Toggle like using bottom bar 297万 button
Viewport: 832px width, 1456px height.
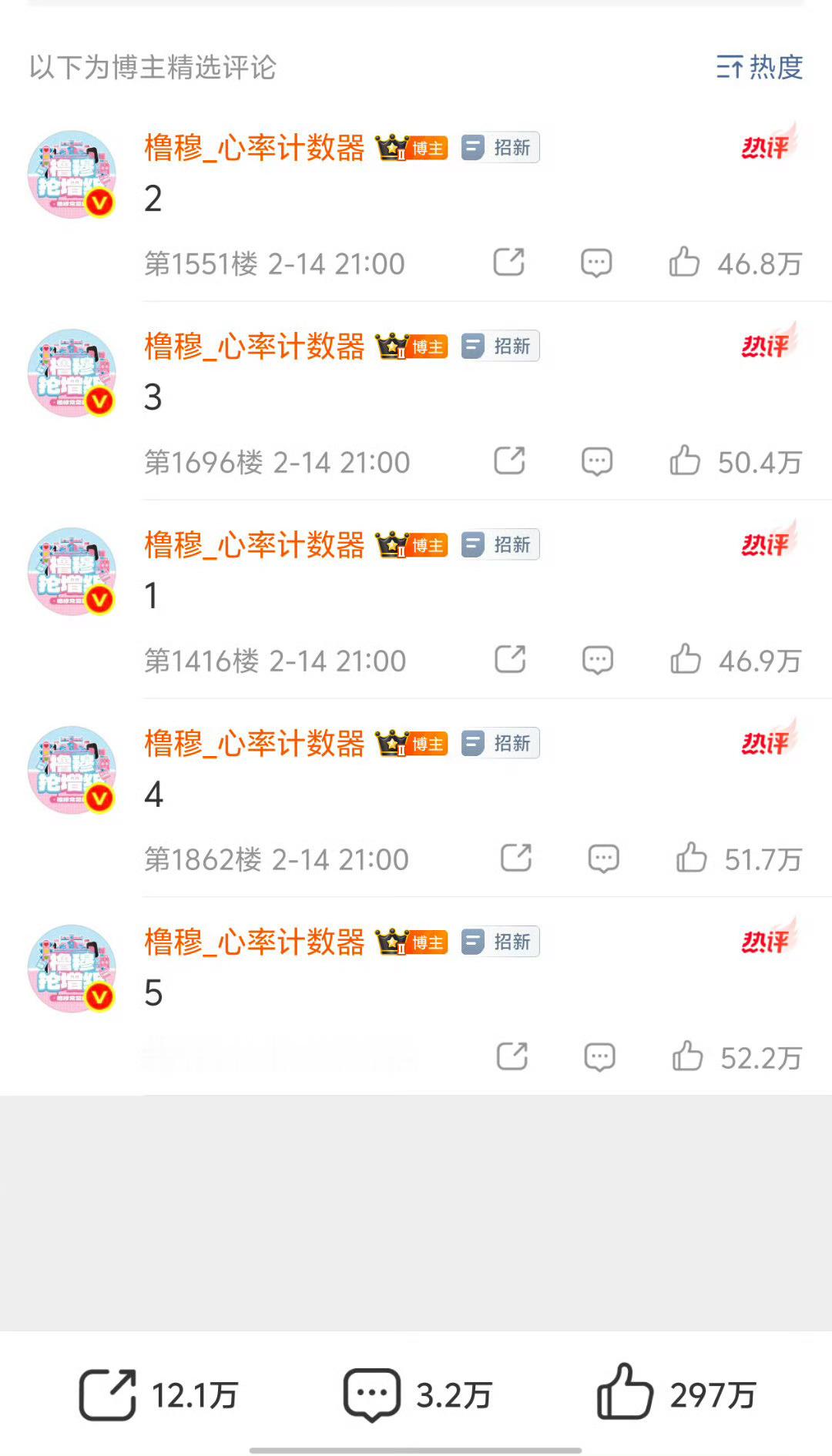pyautogui.click(x=627, y=1391)
